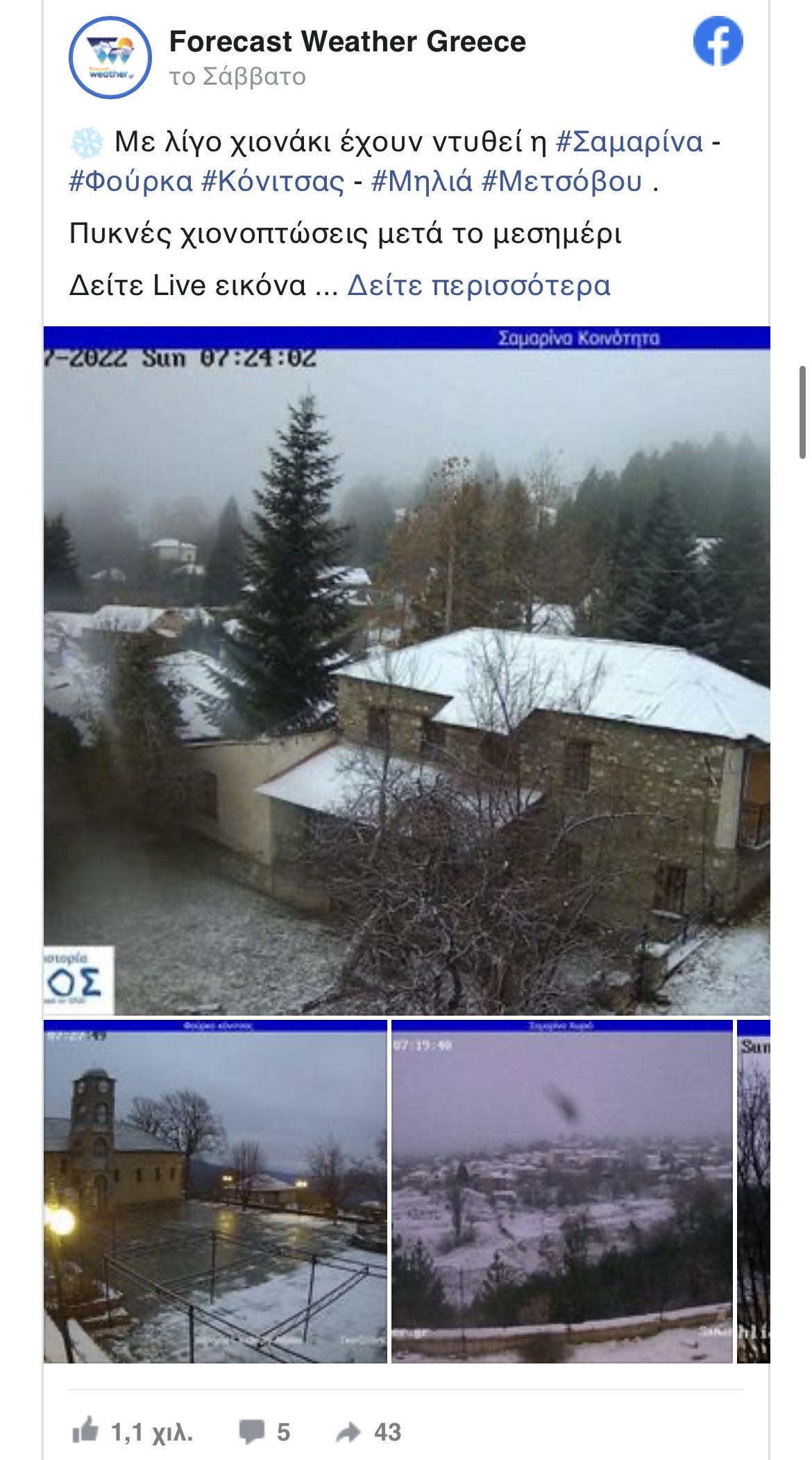This screenshot has width=812, height=1460.
Task: Open the #Σαμαρίνα hashtag
Action: point(629,142)
